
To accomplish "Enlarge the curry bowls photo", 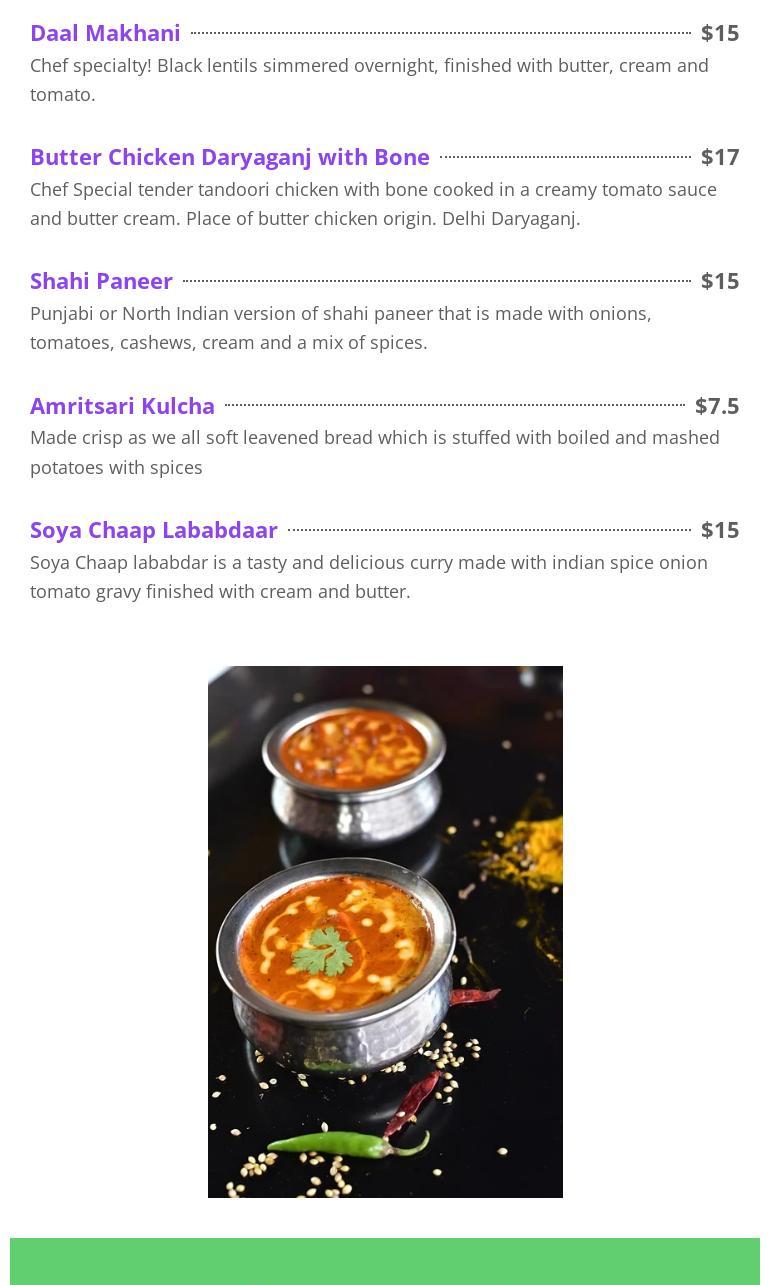I will 385,931.
